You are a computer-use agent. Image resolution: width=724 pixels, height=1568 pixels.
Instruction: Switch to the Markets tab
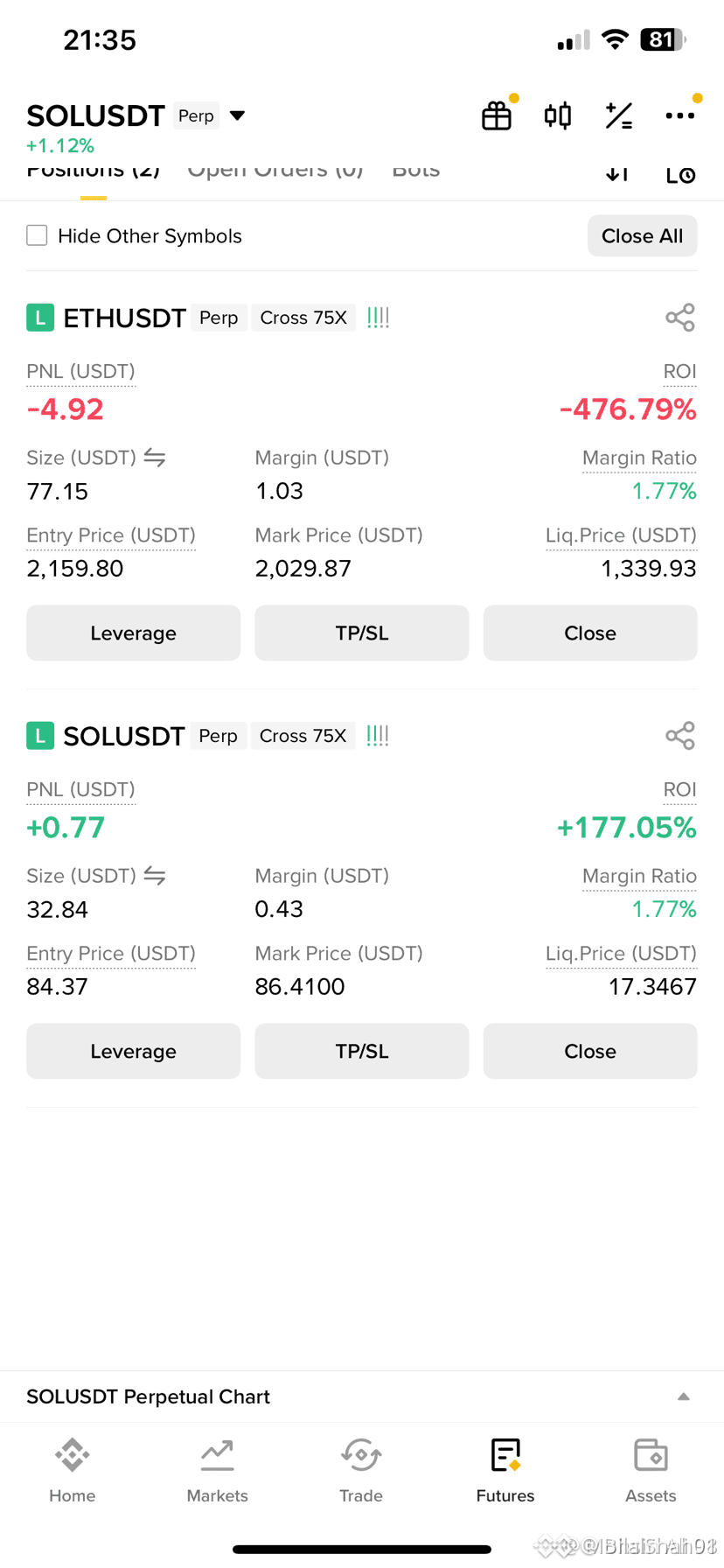coord(217,1471)
